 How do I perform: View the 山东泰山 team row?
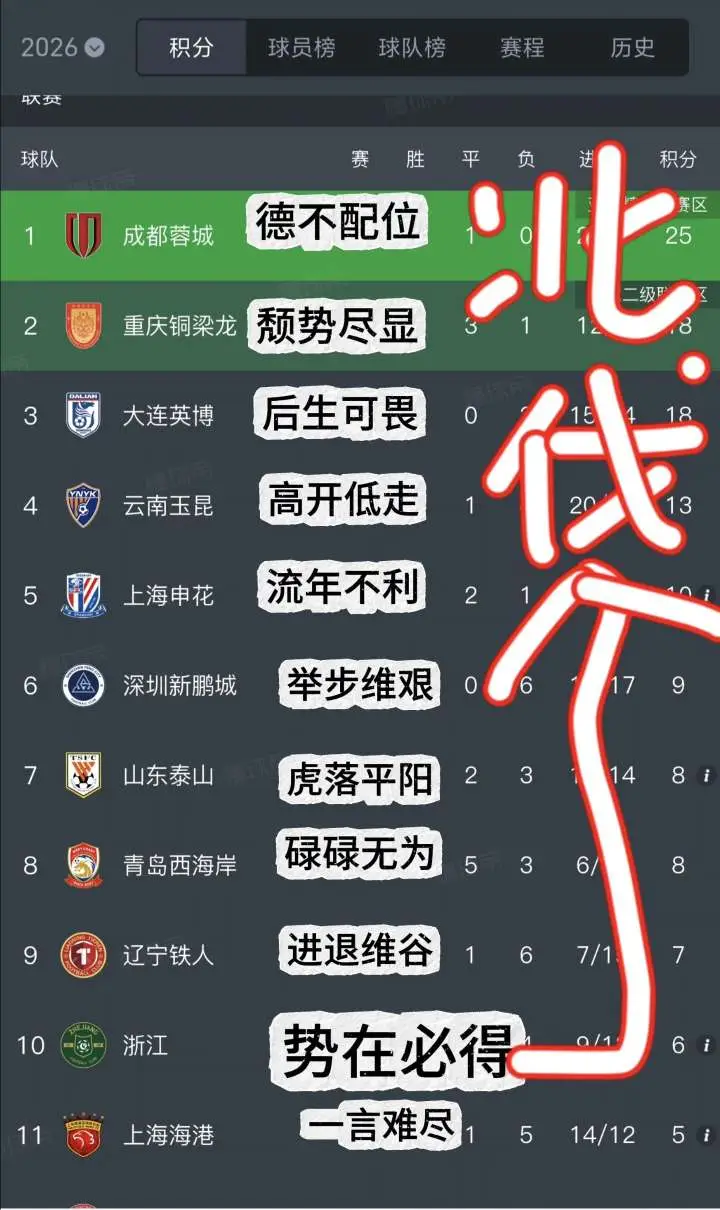click(x=360, y=775)
